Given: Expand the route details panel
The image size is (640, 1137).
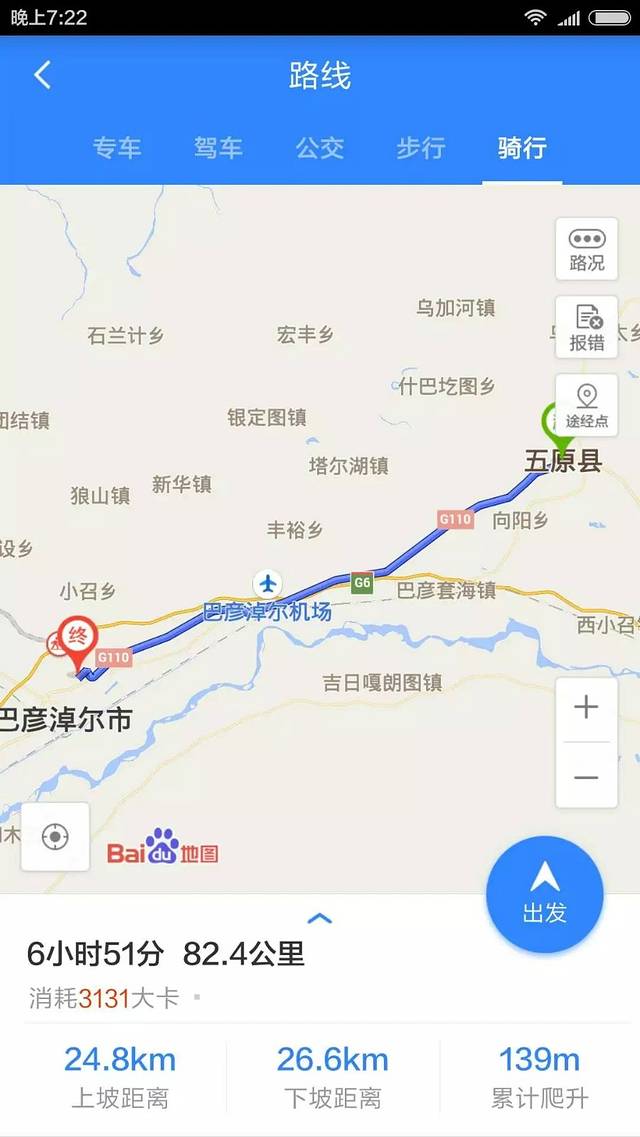Looking at the screenshot, I should (x=319, y=918).
